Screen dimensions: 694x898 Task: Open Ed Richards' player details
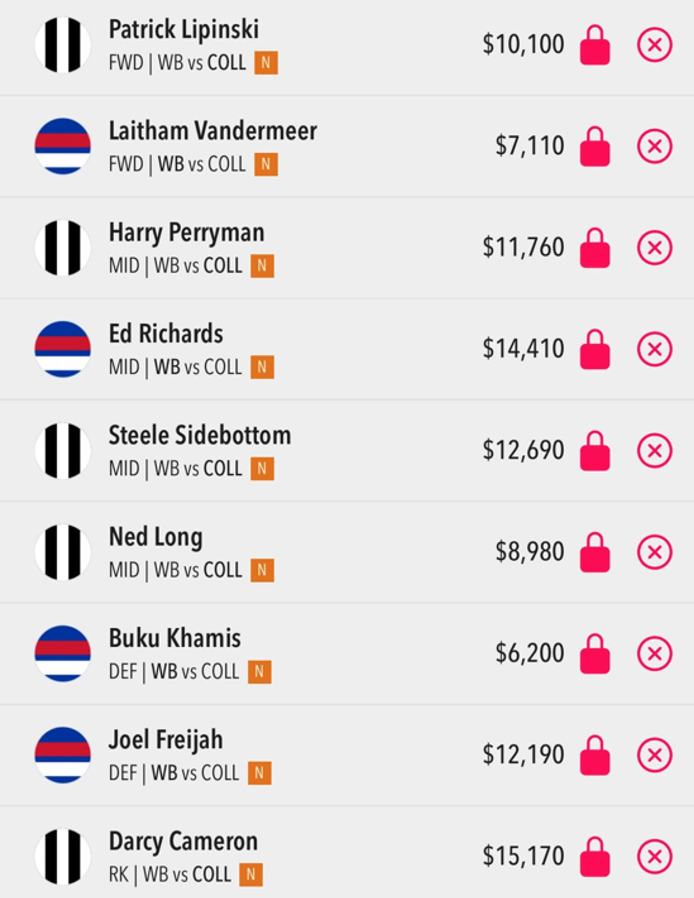click(x=166, y=334)
